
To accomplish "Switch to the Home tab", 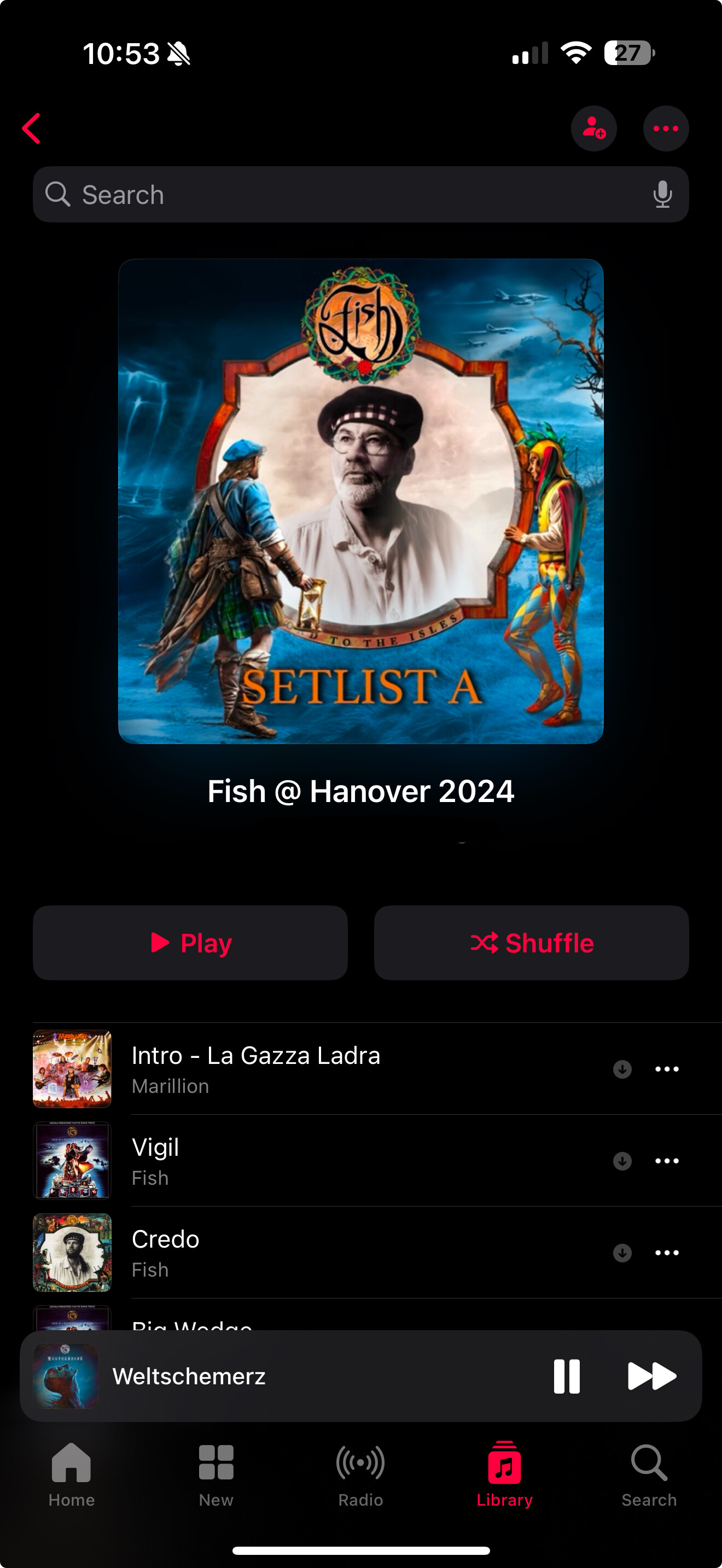I will click(x=71, y=1473).
